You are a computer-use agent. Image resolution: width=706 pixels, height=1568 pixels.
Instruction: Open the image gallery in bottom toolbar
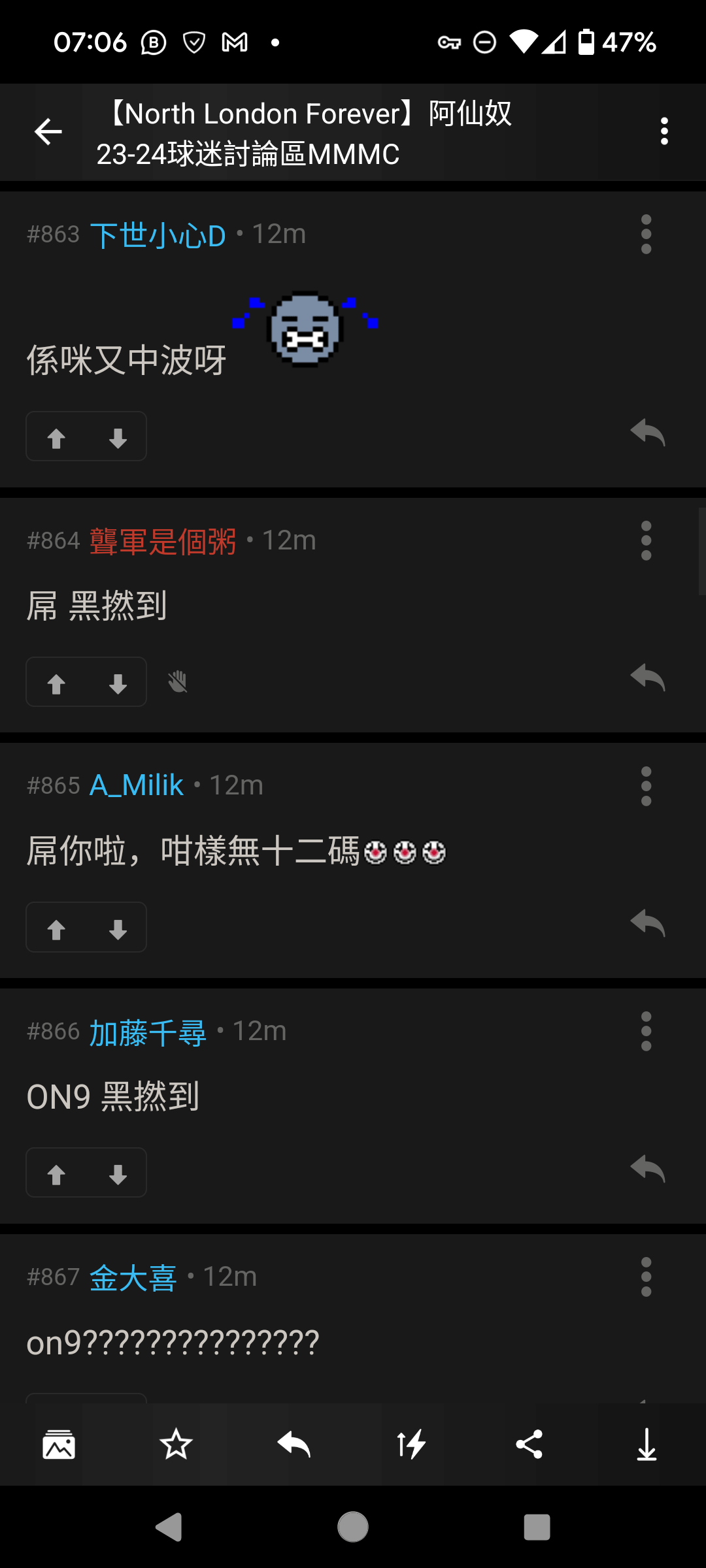59,1444
